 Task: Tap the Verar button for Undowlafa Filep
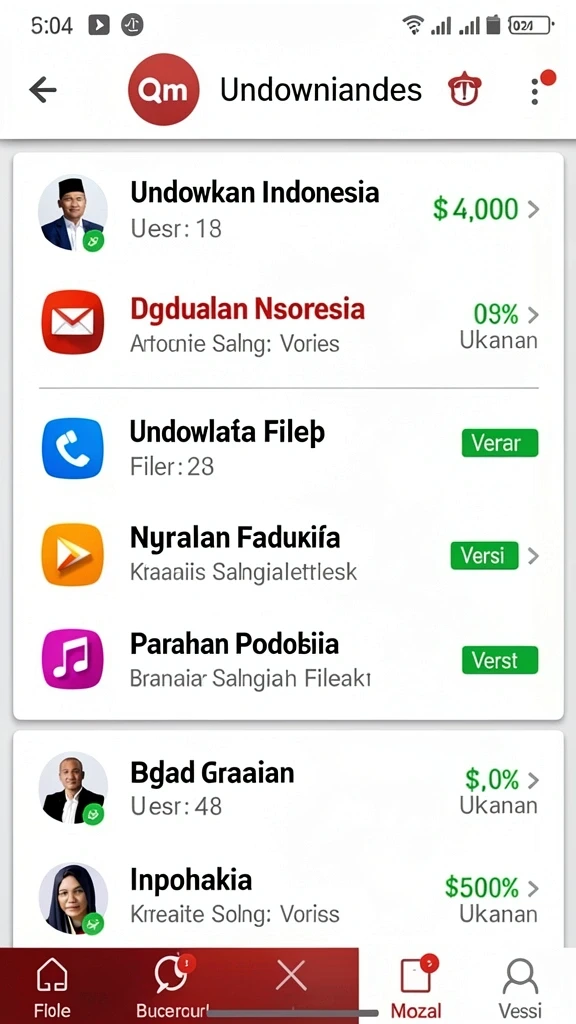(500, 443)
